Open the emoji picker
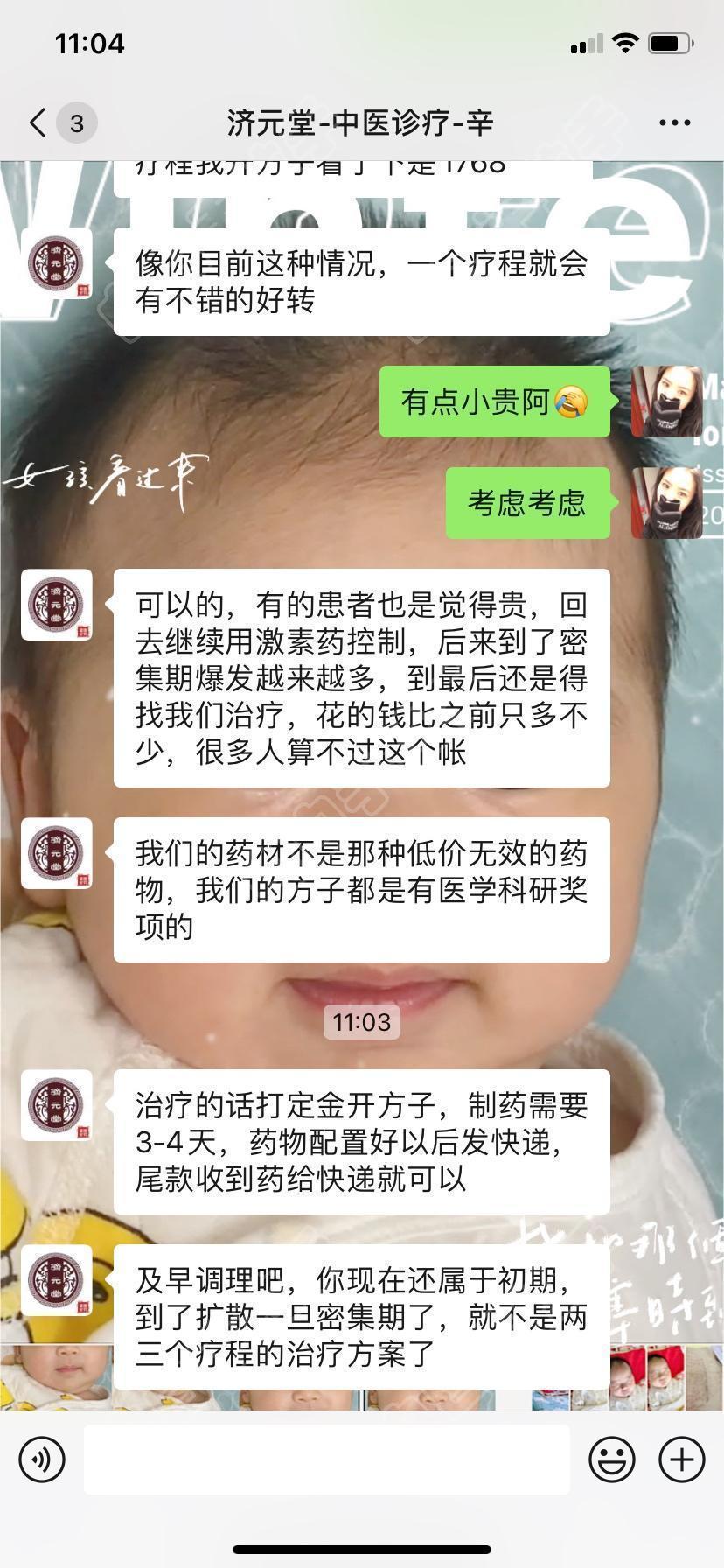Image resolution: width=724 pixels, height=1568 pixels. (612, 1459)
